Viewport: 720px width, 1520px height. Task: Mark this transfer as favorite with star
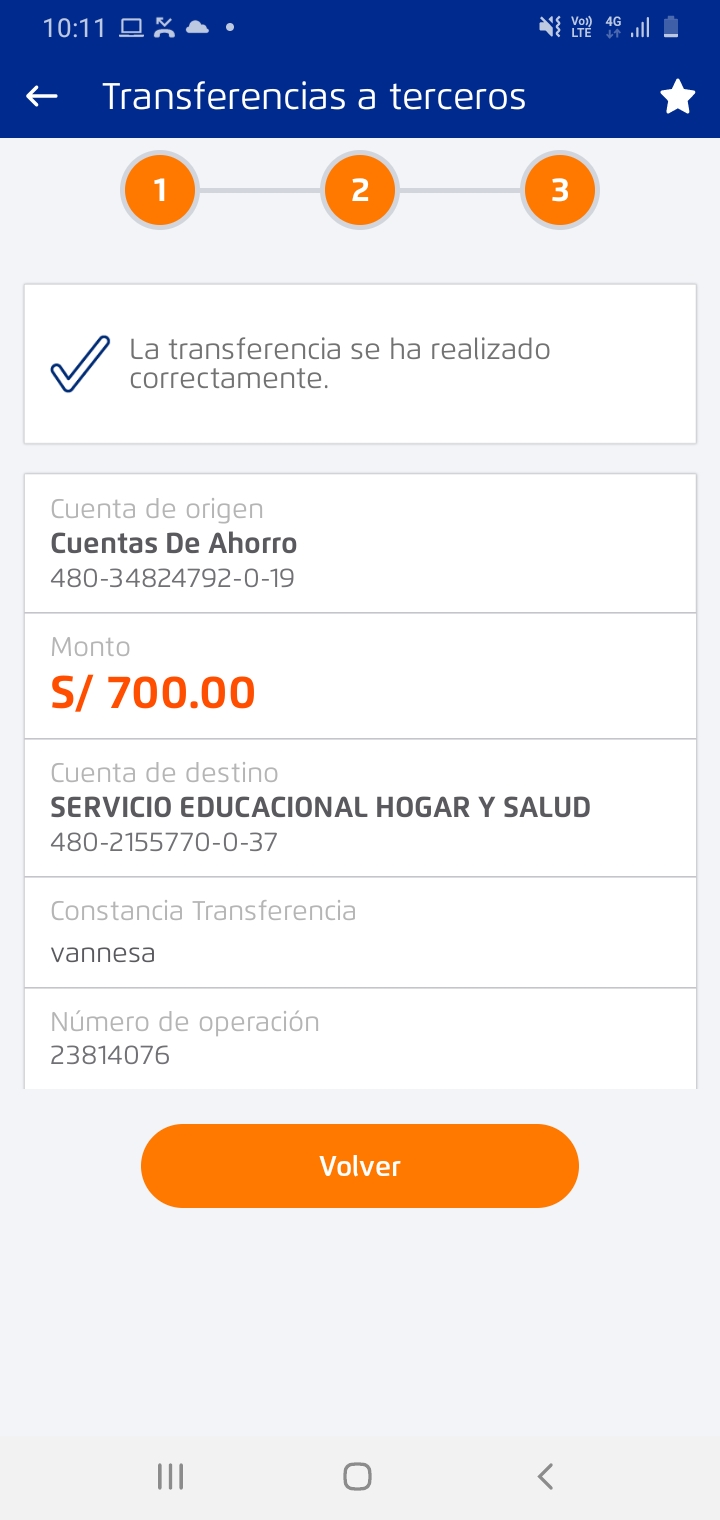tap(677, 97)
